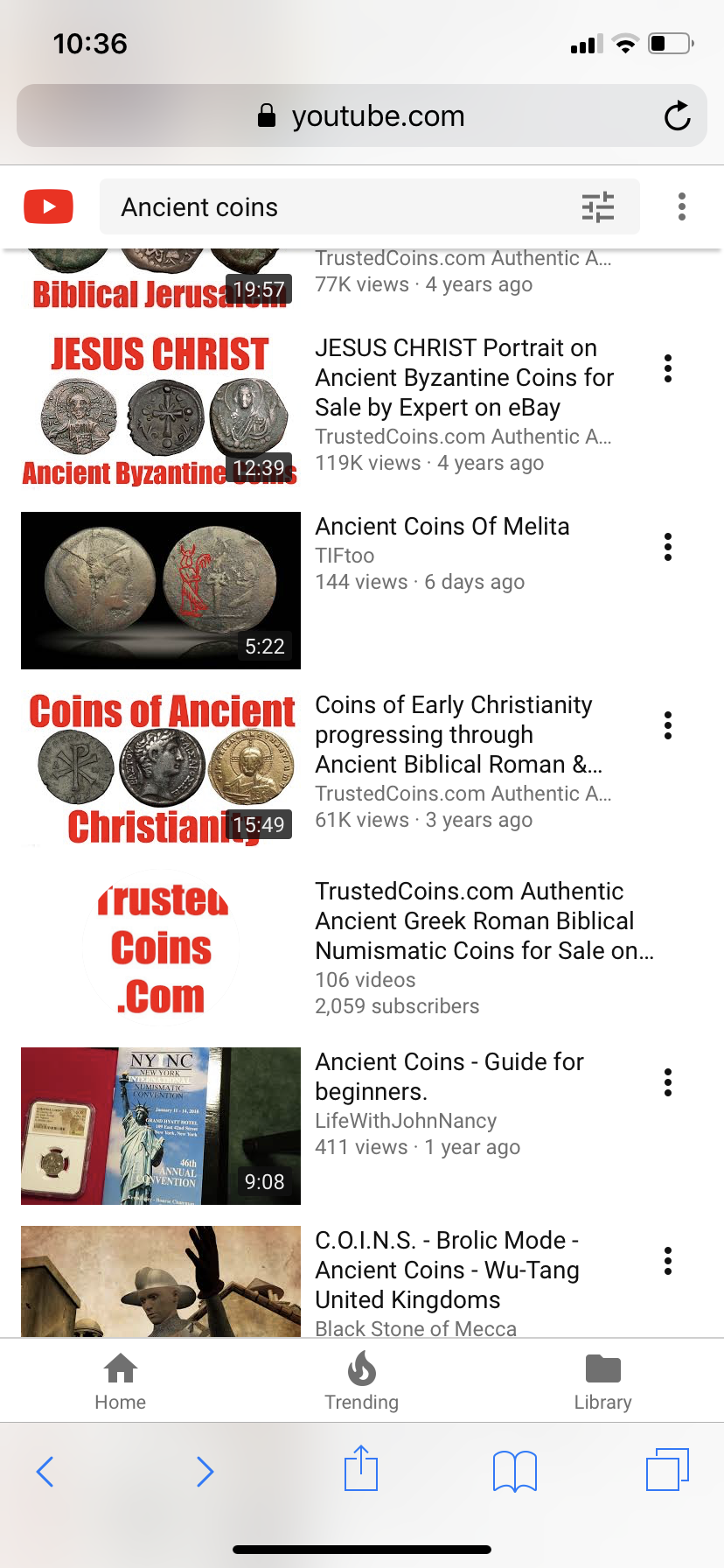Open options for Ancient Coins Of Melita
The image size is (724, 1568).
coord(668,547)
